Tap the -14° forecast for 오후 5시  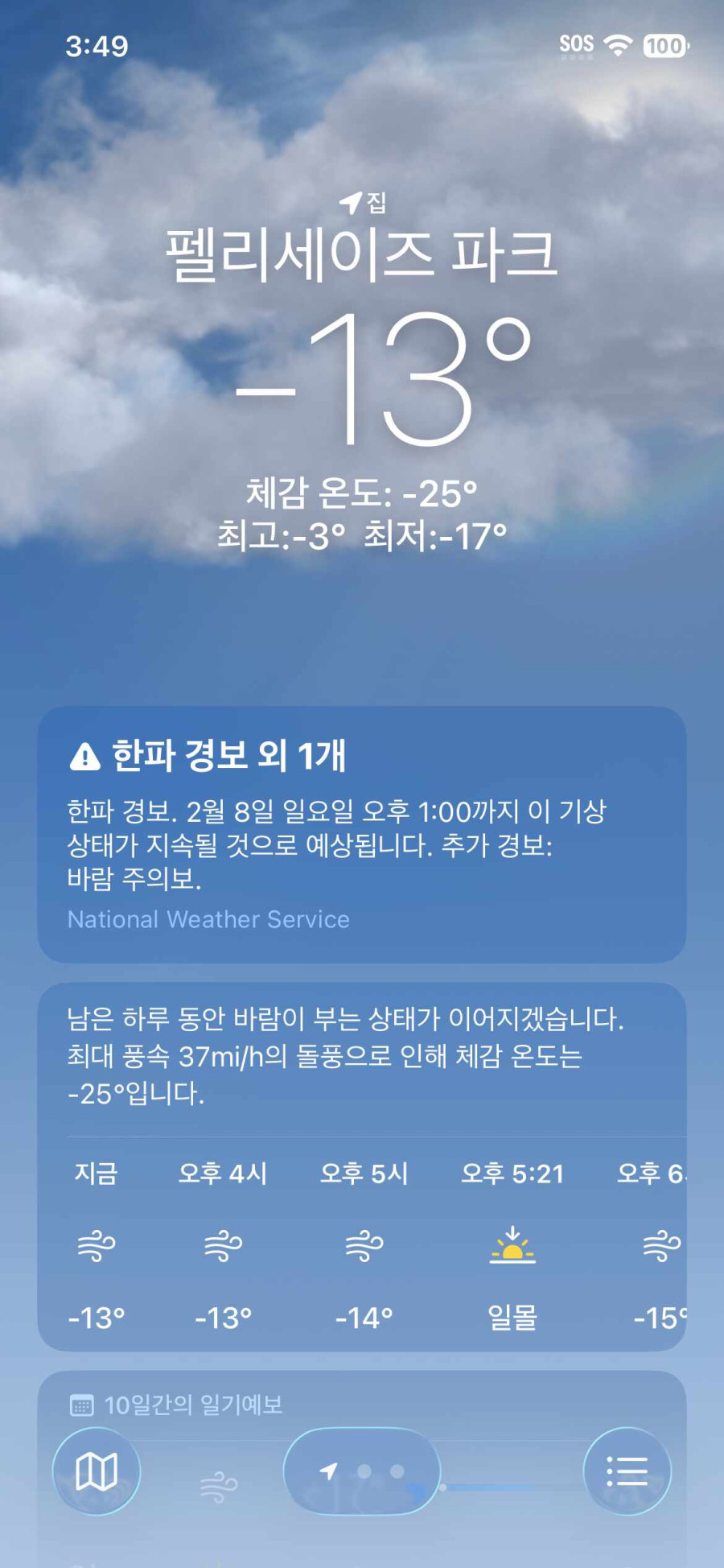(x=362, y=1317)
